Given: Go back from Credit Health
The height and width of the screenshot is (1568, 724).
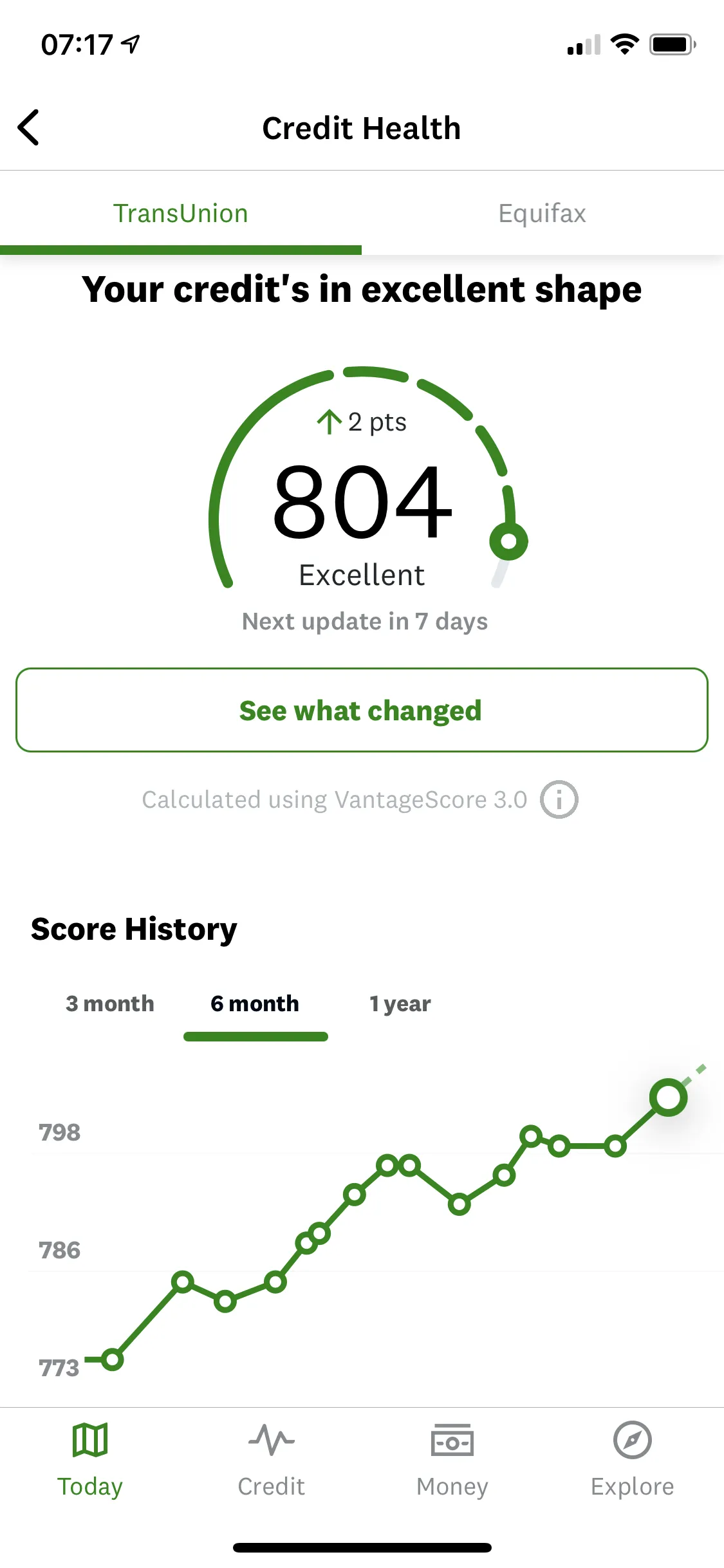Looking at the screenshot, I should coord(29,127).
